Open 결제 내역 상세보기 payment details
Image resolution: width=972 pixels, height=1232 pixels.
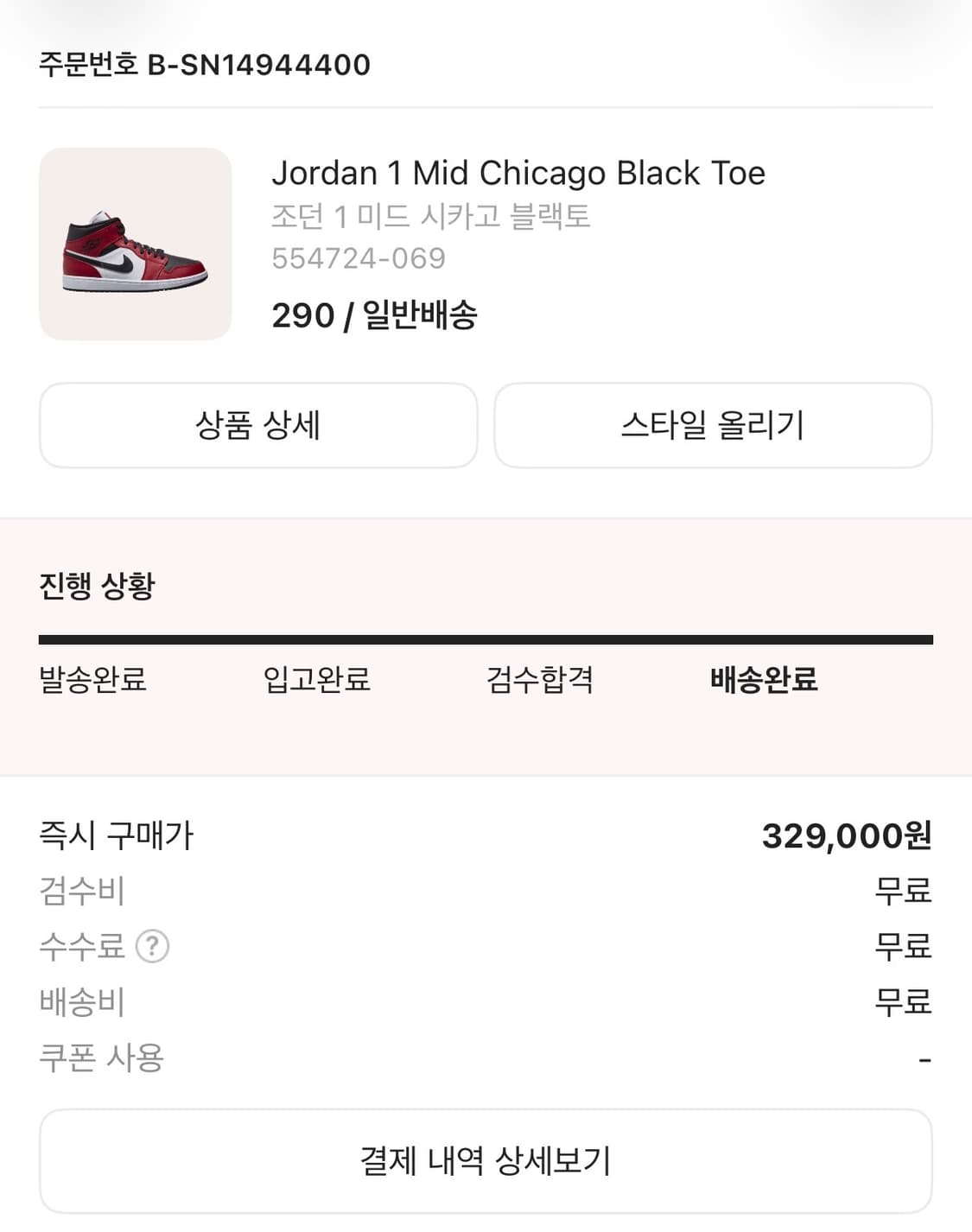[x=486, y=1161]
